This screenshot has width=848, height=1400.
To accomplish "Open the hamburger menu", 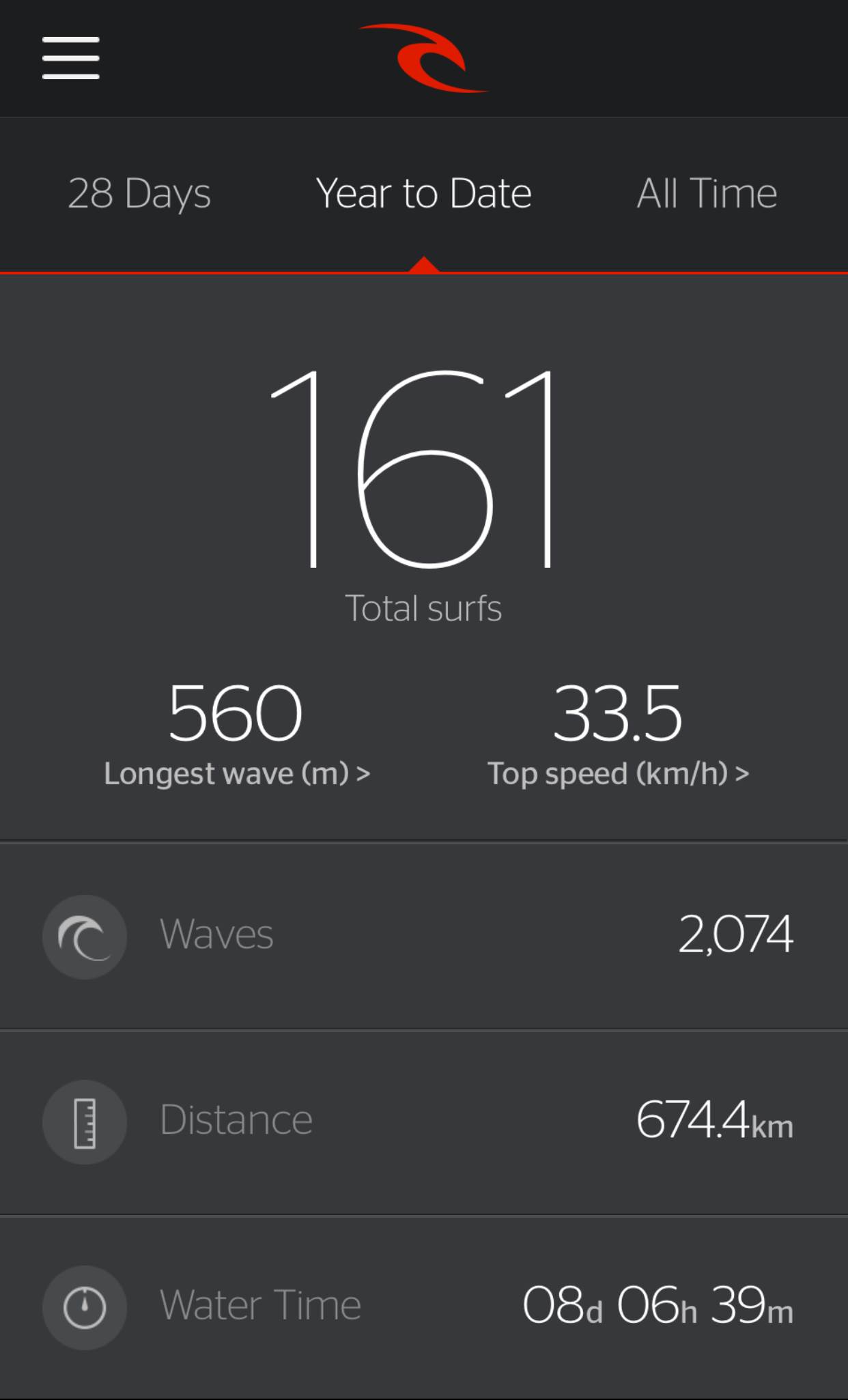I will (x=71, y=58).
